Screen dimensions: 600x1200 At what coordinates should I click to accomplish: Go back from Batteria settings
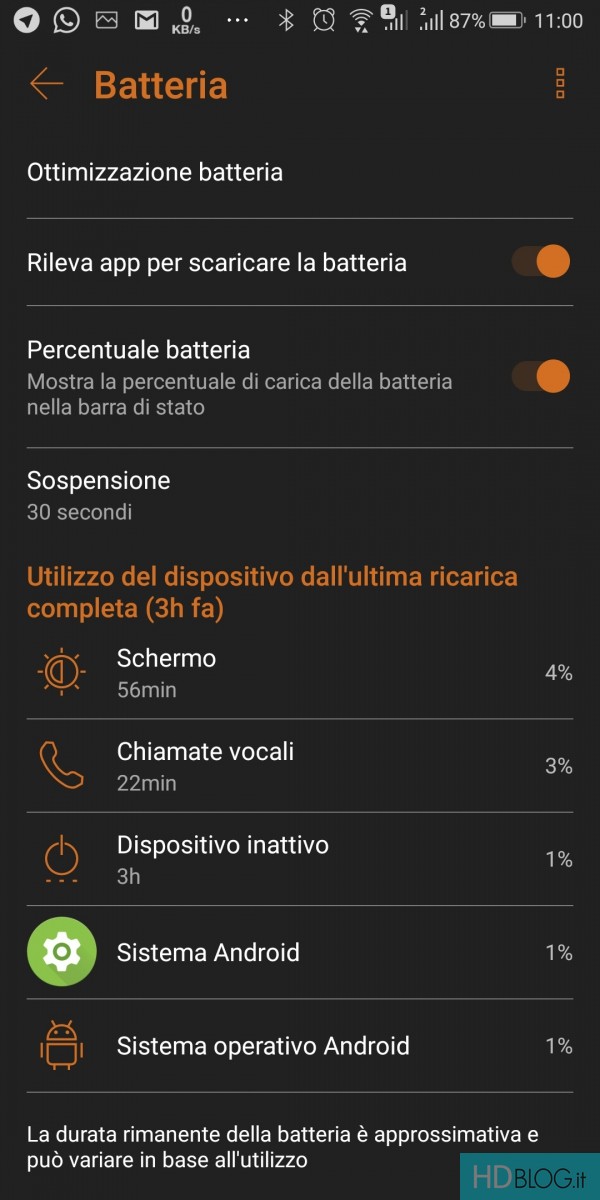tap(46, 84)
